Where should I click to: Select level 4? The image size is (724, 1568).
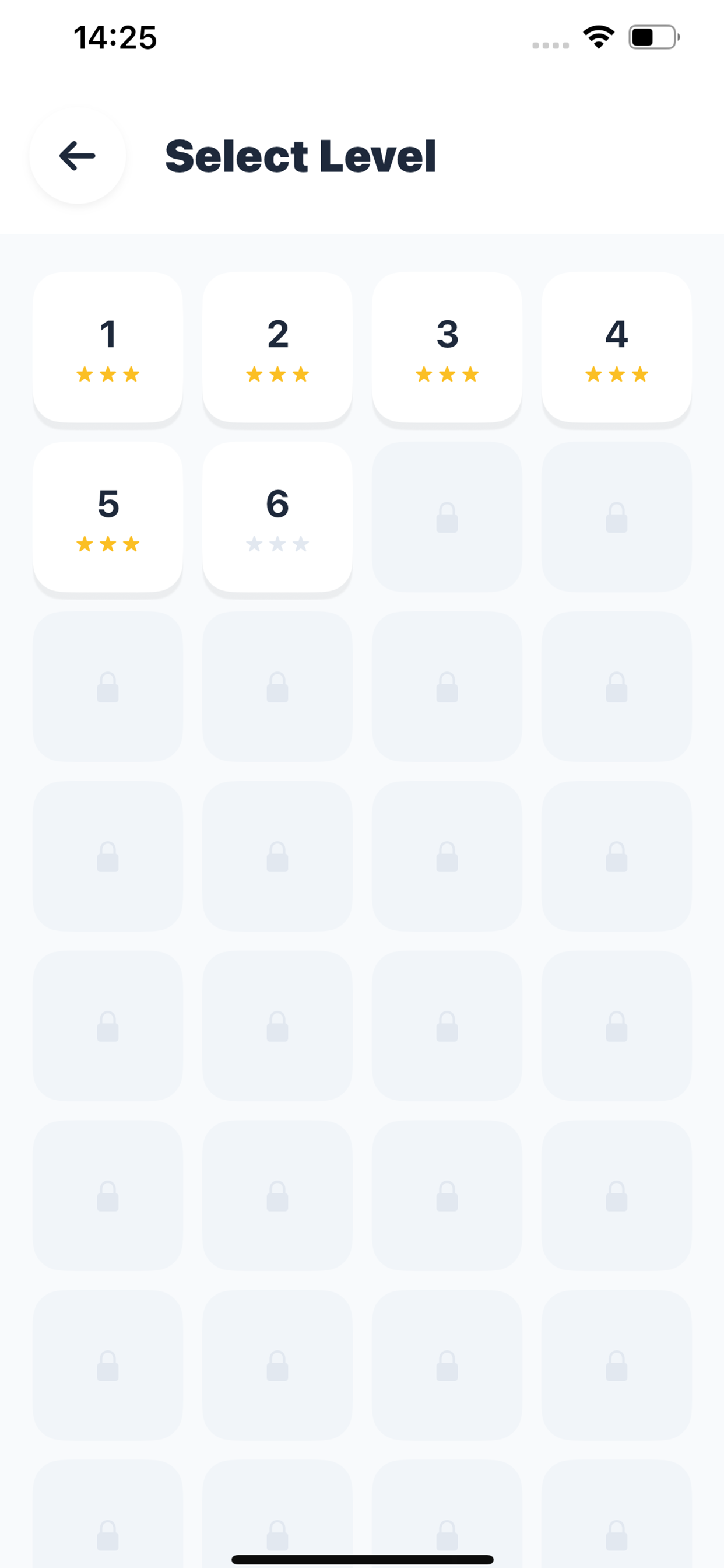(x=617, y=347)
